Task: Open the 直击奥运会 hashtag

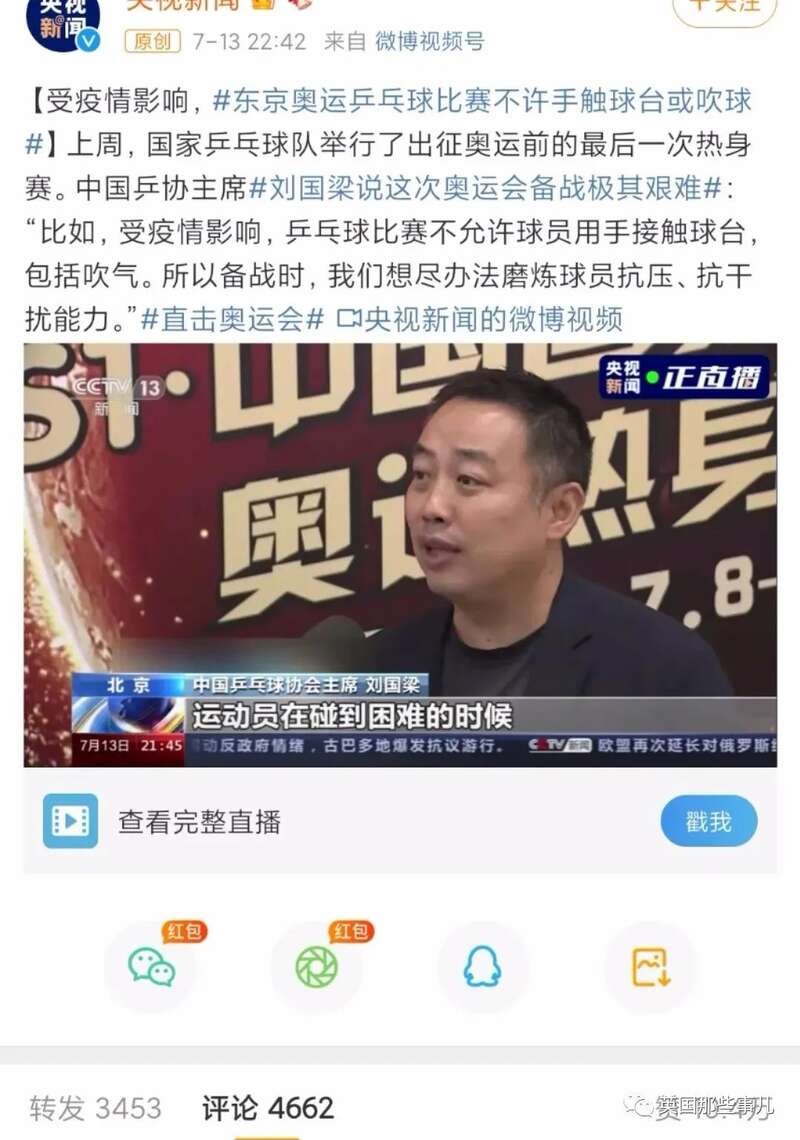Action: pos(232,318)
